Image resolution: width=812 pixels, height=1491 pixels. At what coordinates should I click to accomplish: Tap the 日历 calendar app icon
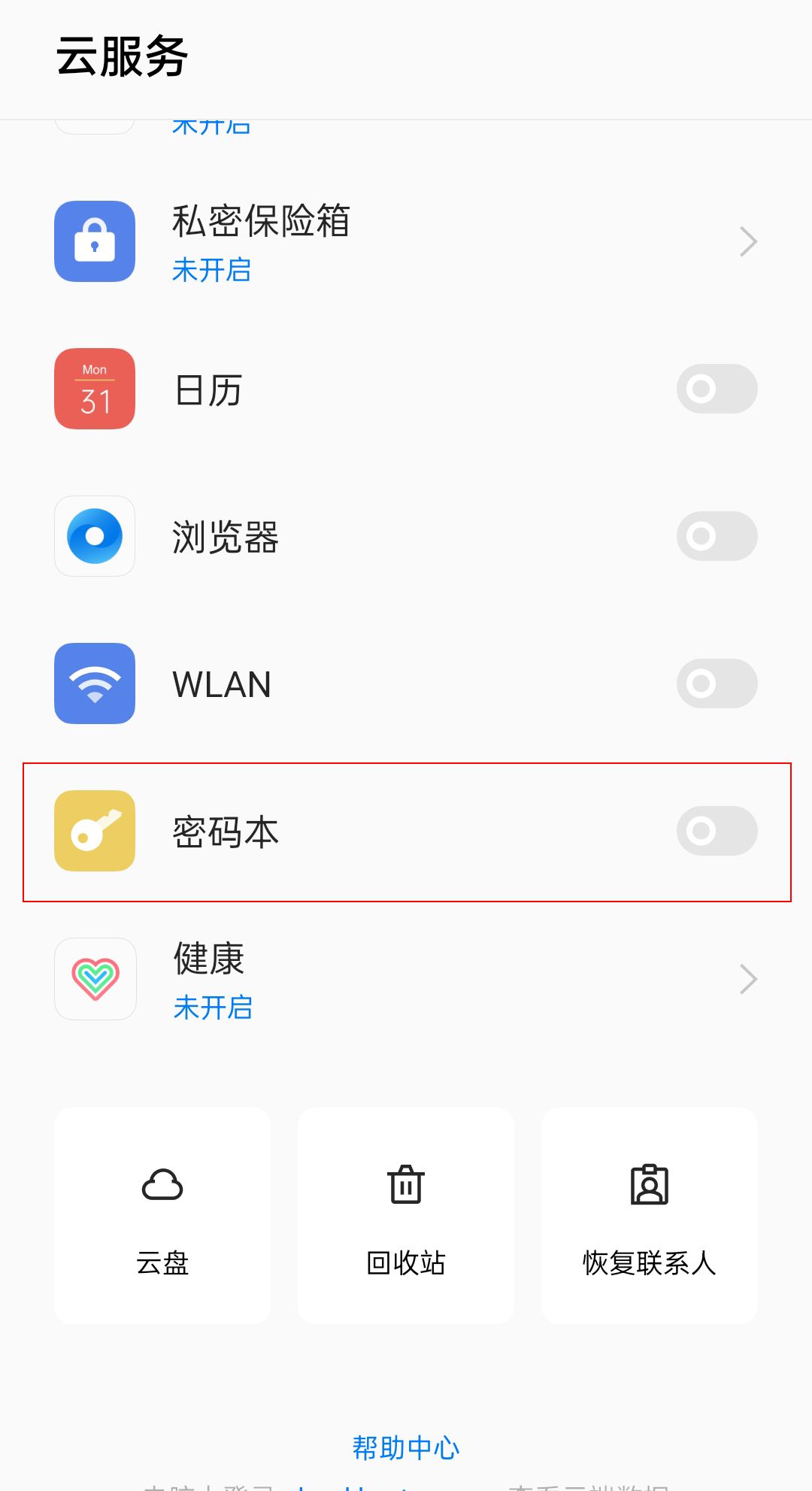pyautogui.click(x=94, y=388)
